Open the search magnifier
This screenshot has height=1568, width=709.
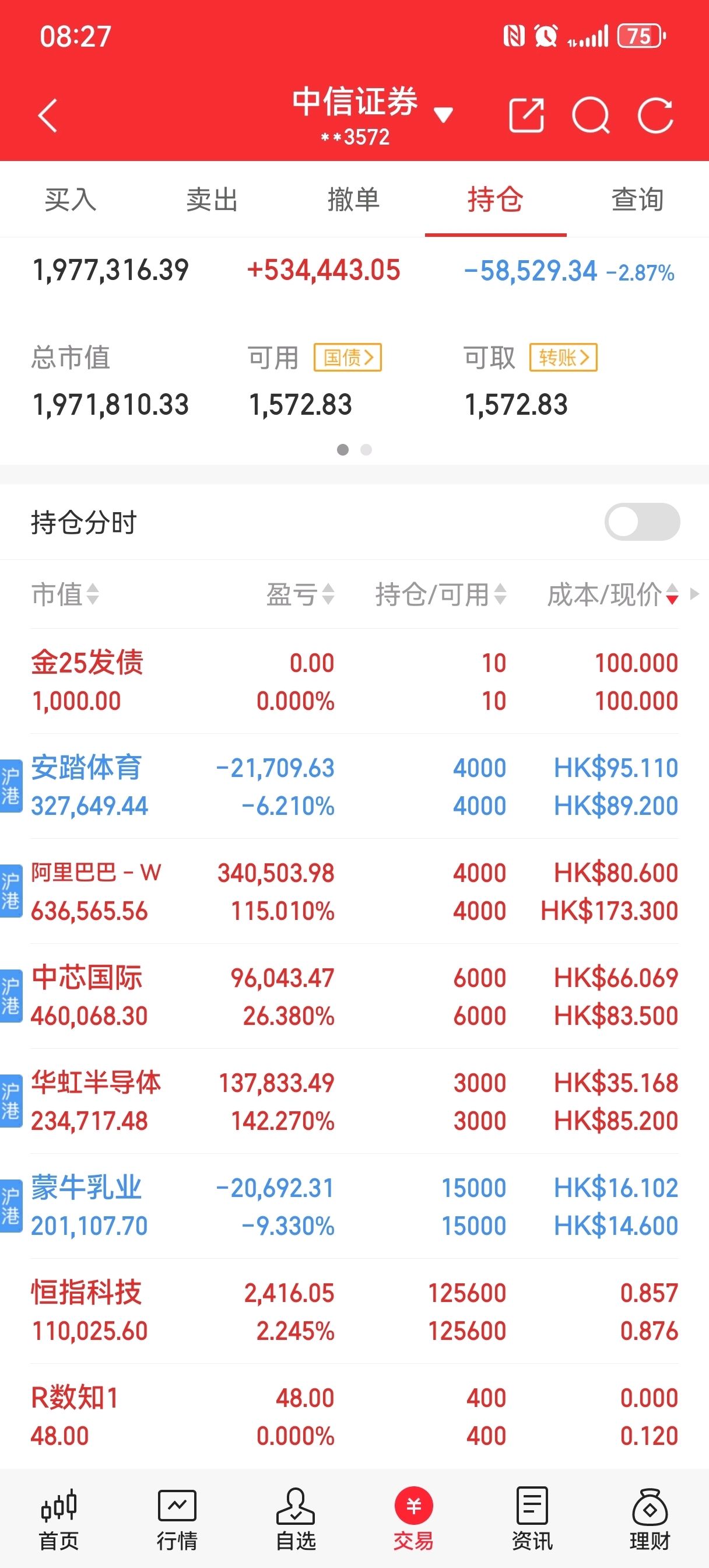click(590, 115)
